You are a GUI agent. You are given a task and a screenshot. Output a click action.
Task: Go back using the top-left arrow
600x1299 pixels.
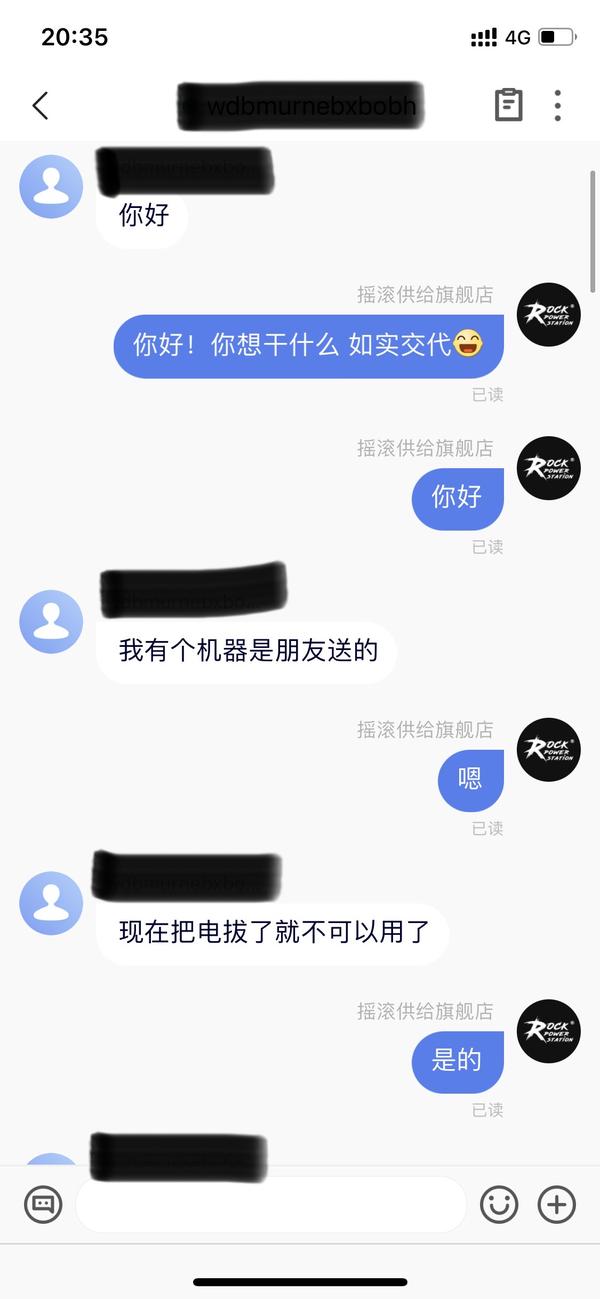pyautogui.click(x=40, y=105)
